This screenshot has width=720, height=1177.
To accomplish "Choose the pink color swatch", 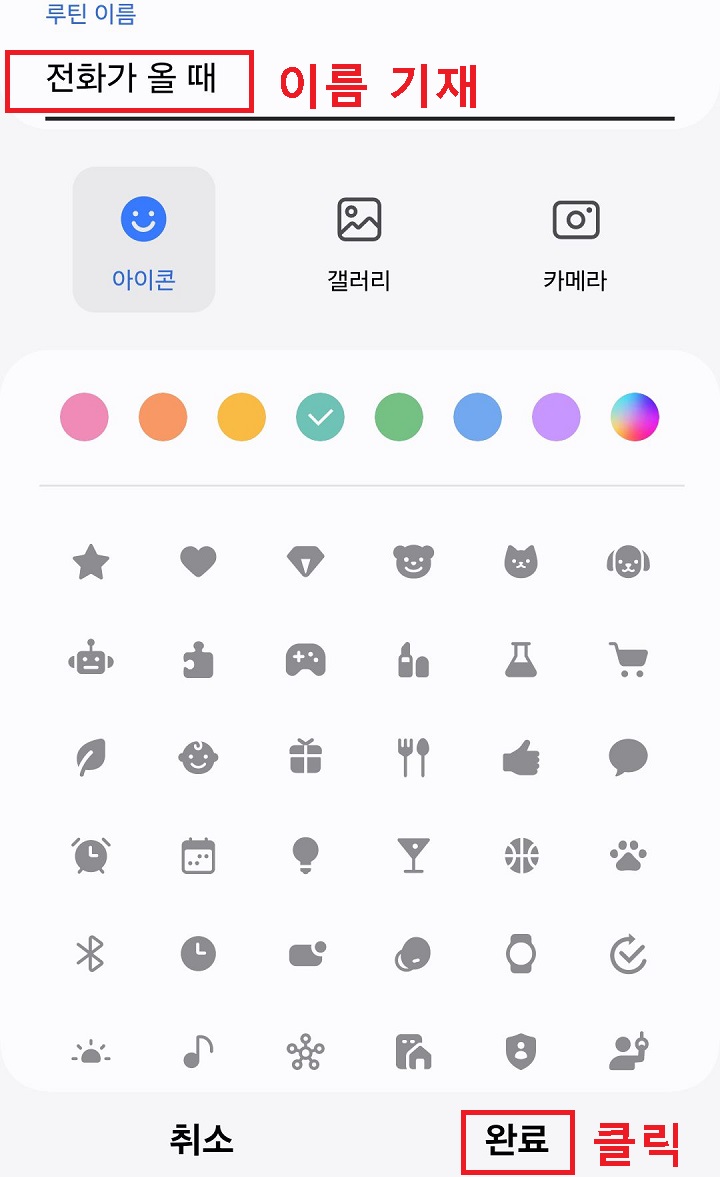I will click(84, 417).
